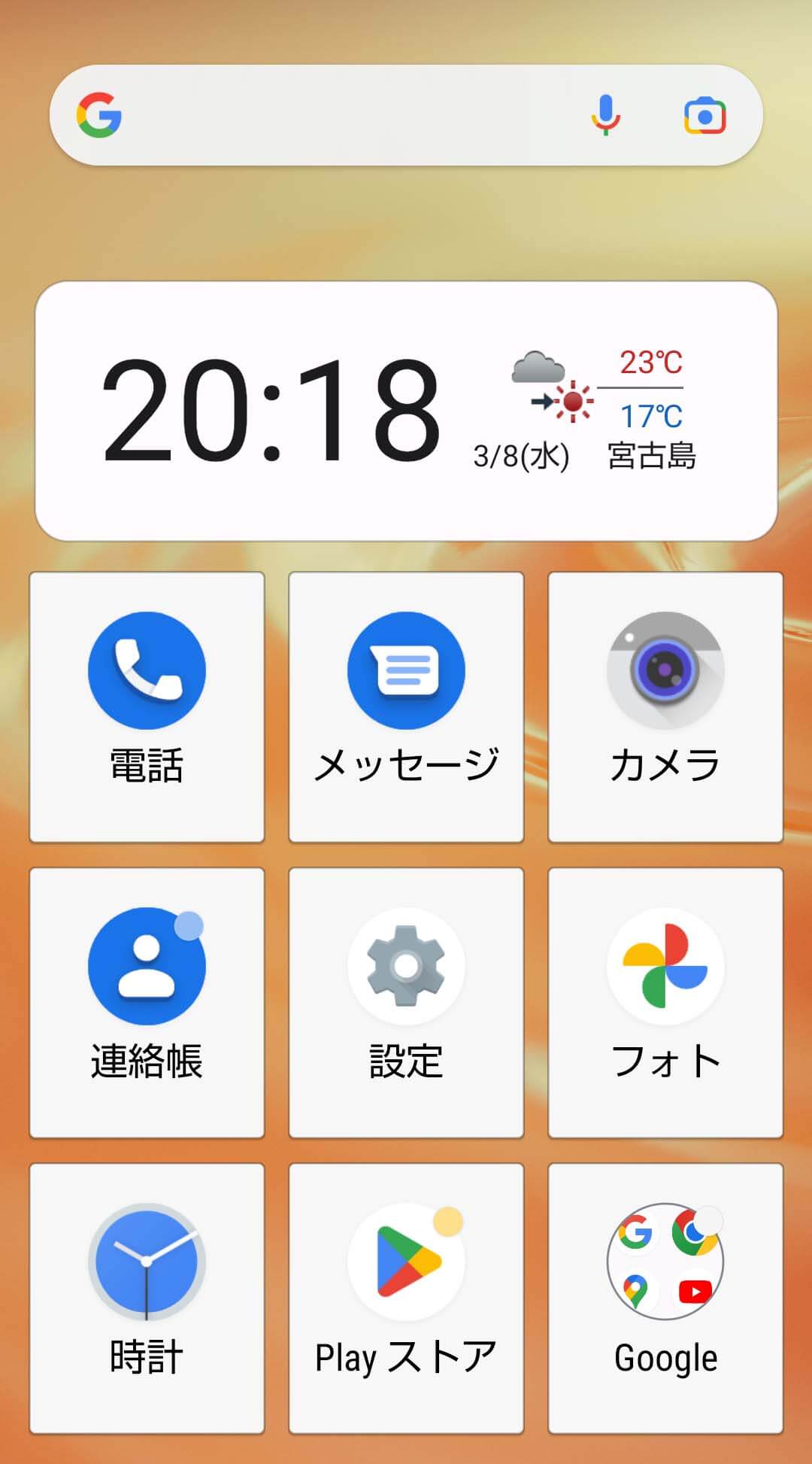
Task: Open Play ストア
Action: pos(406,1298)
